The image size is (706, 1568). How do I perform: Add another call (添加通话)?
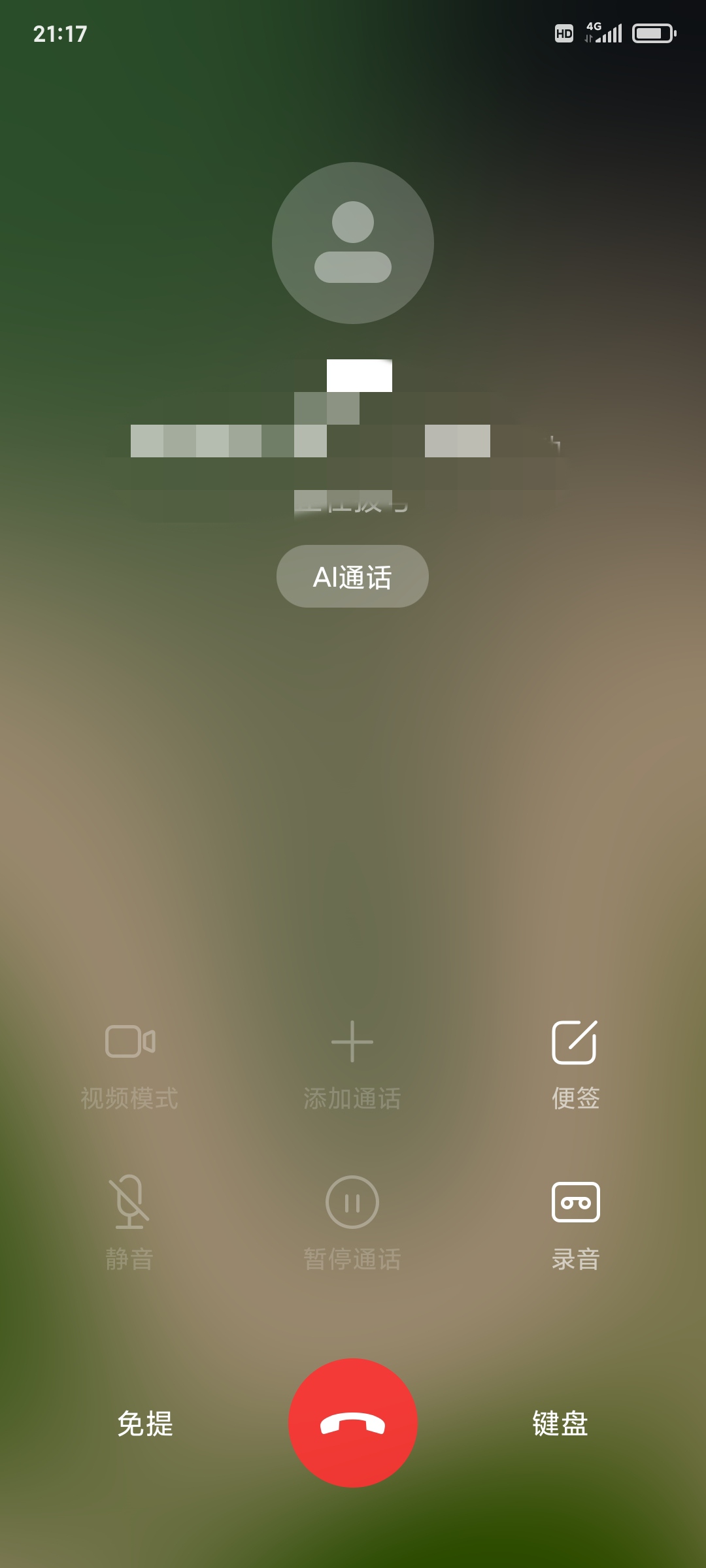(x=352, y=1063)
